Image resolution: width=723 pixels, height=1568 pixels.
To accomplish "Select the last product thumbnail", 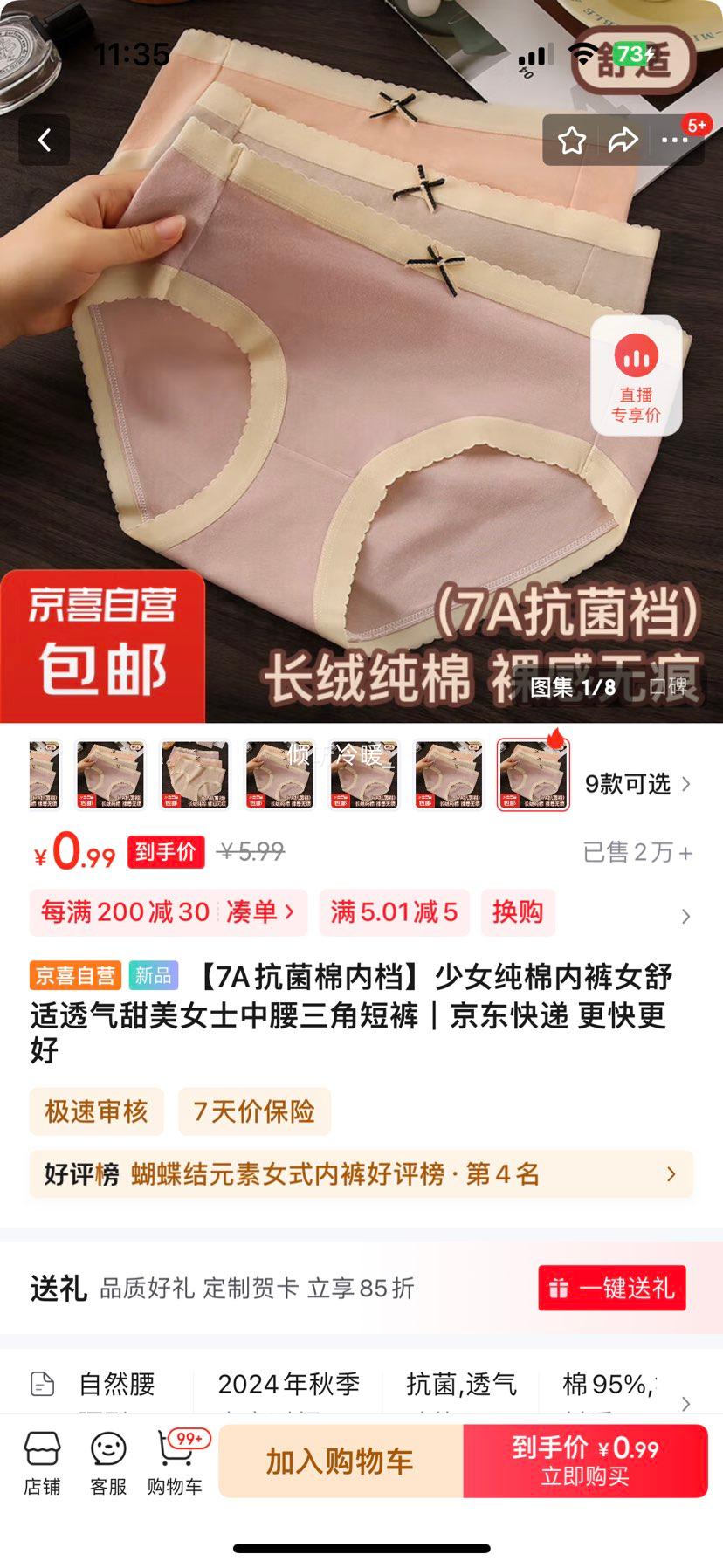I will tap(534, 774).
